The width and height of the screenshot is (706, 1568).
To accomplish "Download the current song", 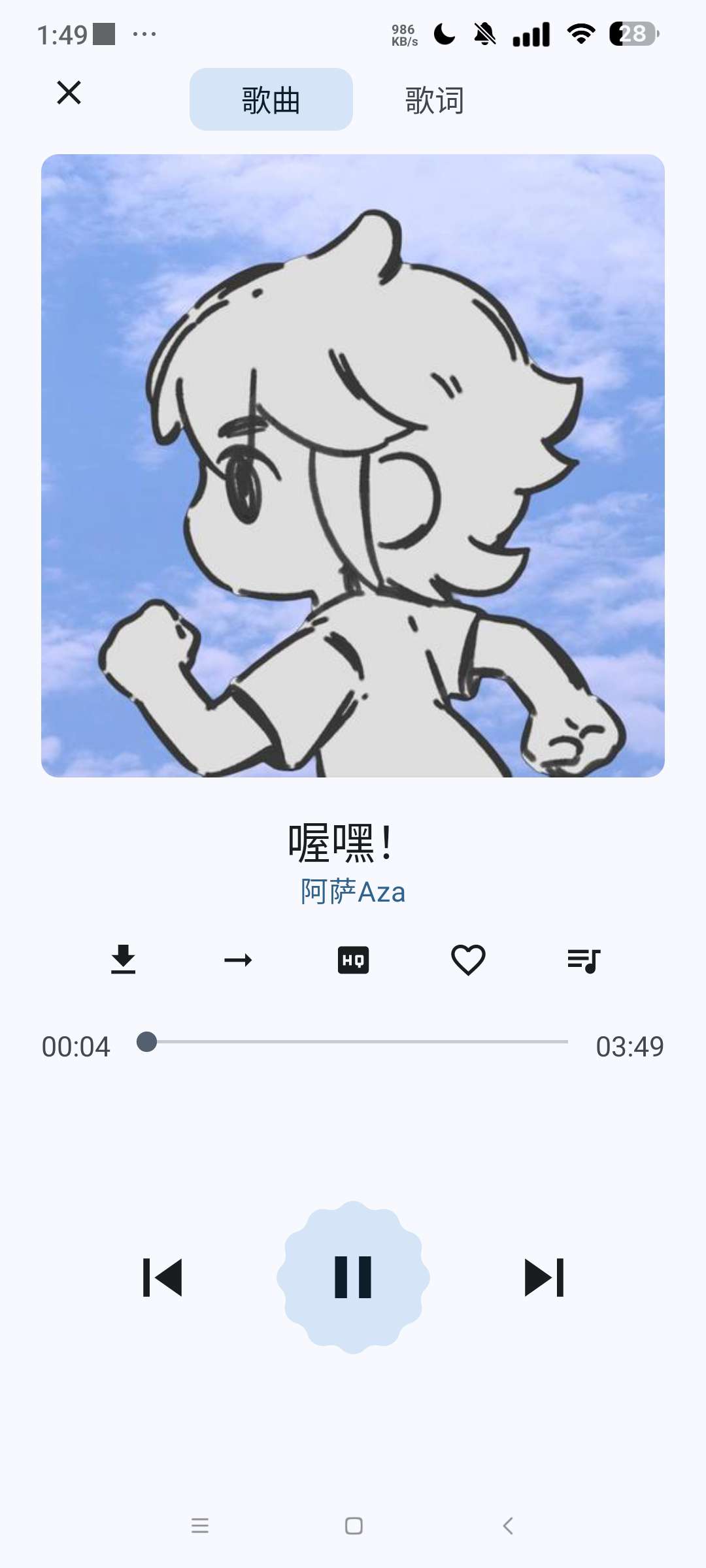I will coord(123,959).
